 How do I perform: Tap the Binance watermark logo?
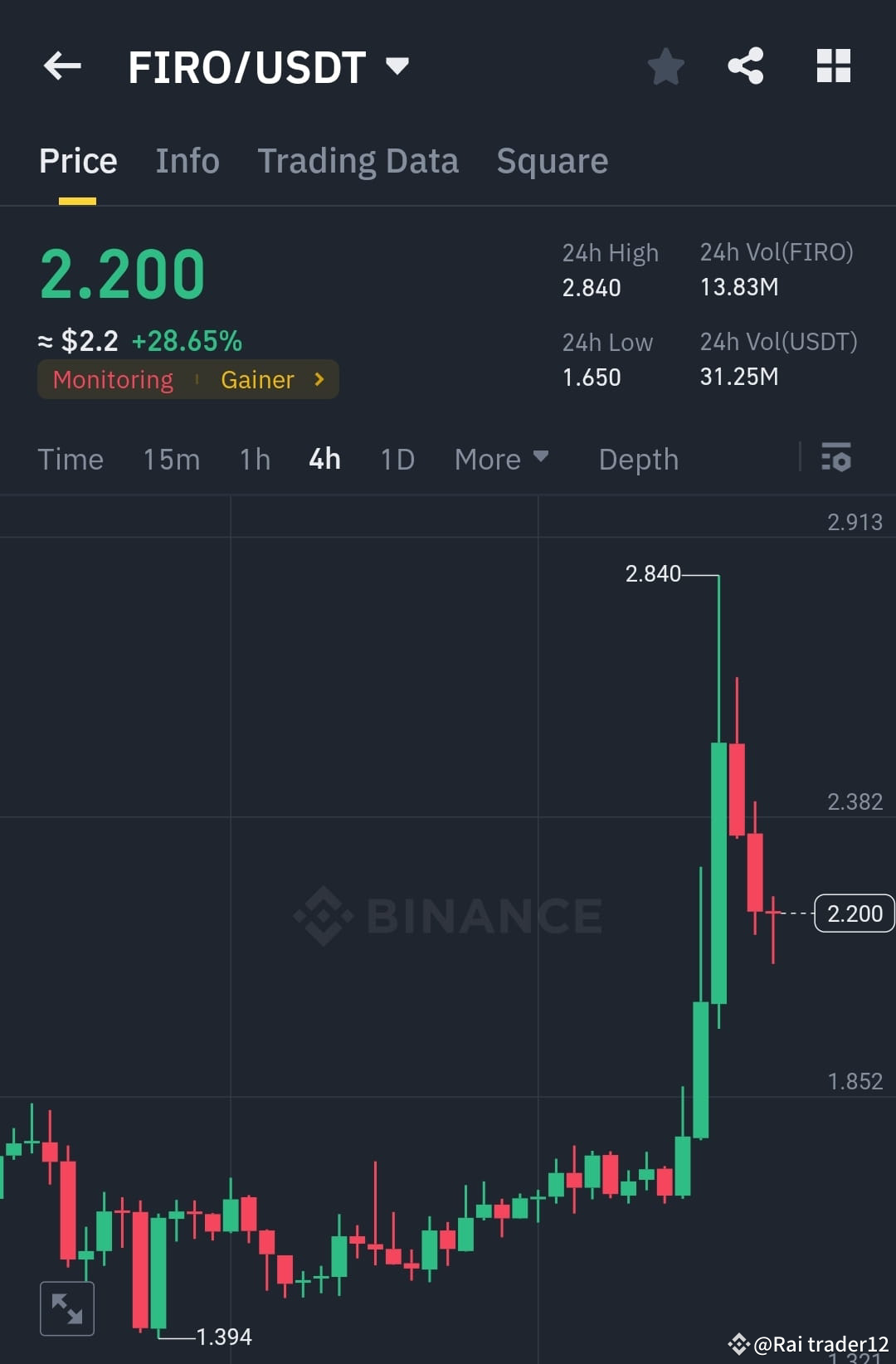point(448,915)
